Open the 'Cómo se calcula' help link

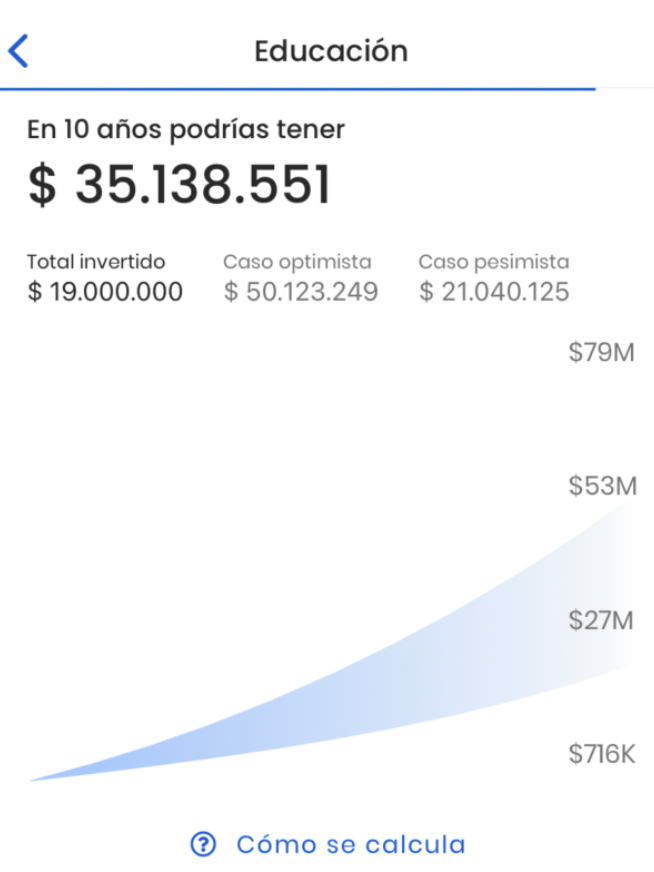[328, 844]
